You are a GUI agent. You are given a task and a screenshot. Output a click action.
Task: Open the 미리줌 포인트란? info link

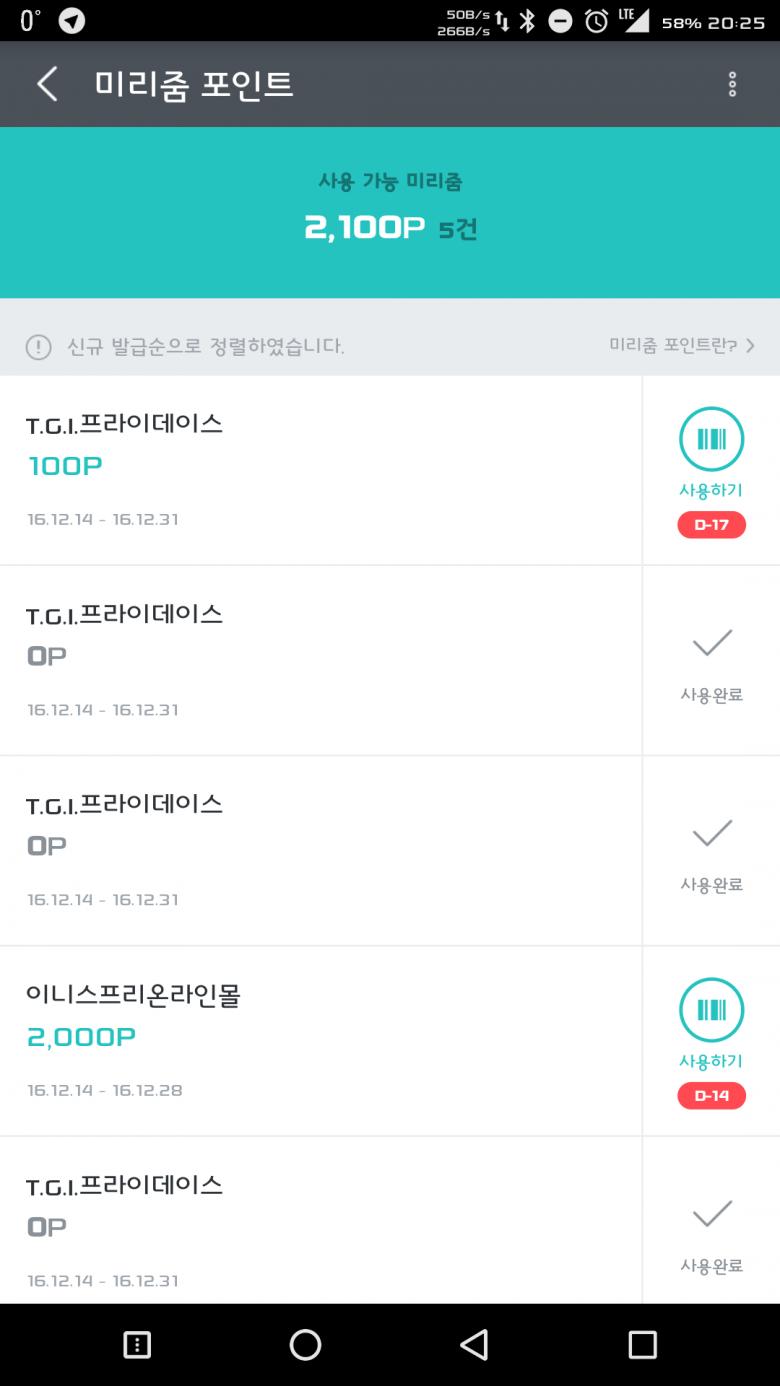click(681, 346)
